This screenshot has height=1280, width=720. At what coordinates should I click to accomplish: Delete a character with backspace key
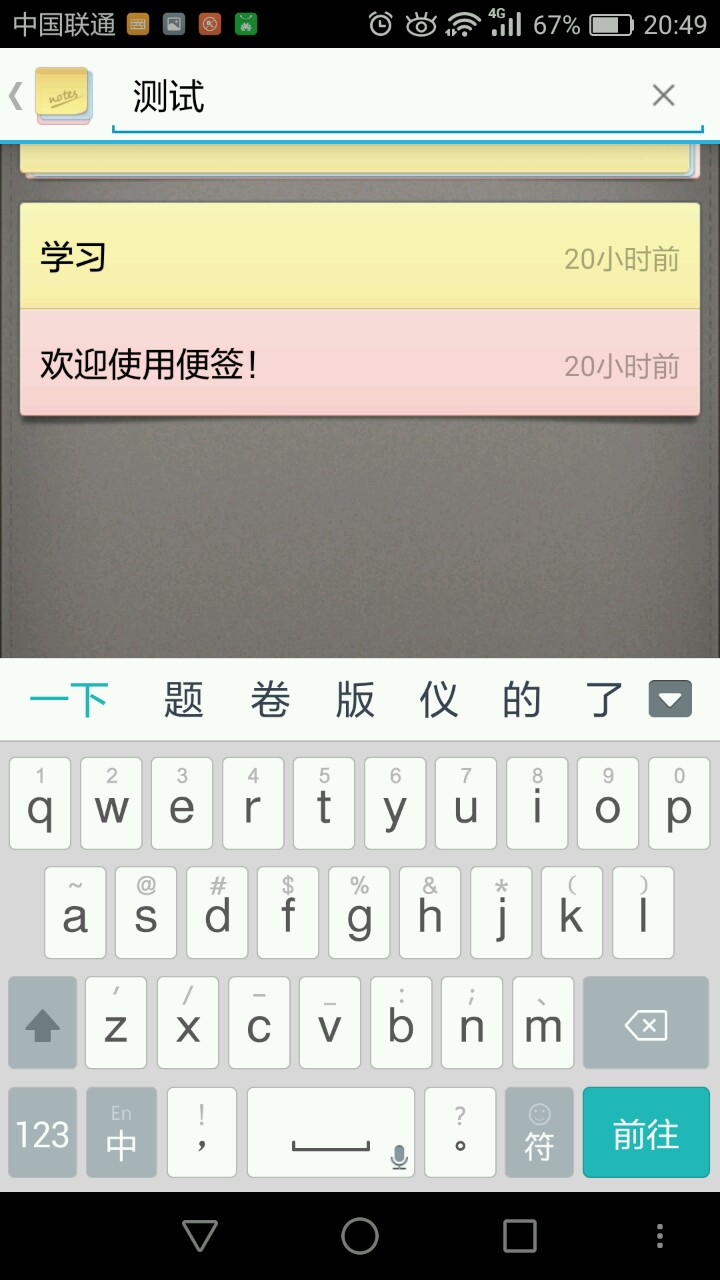coord(646,1023)
